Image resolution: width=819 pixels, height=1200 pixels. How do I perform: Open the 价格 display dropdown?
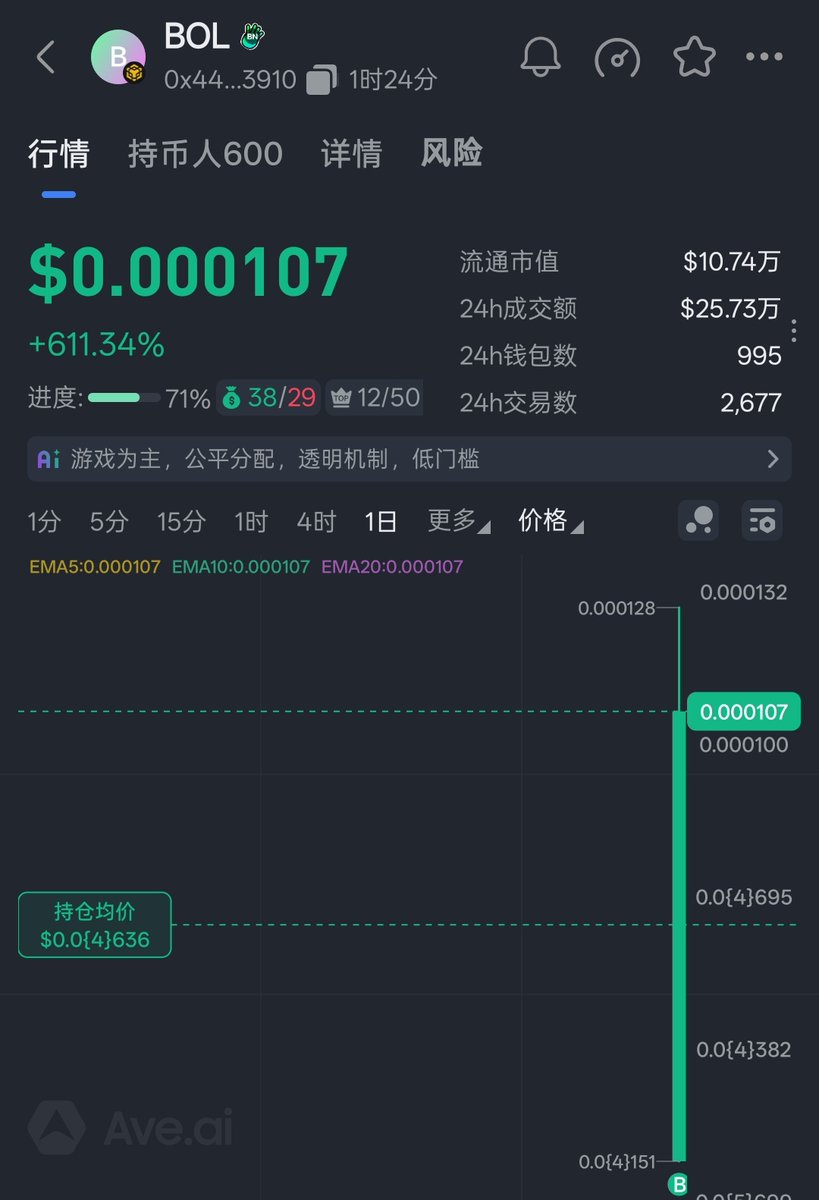(x=550, y=521)
